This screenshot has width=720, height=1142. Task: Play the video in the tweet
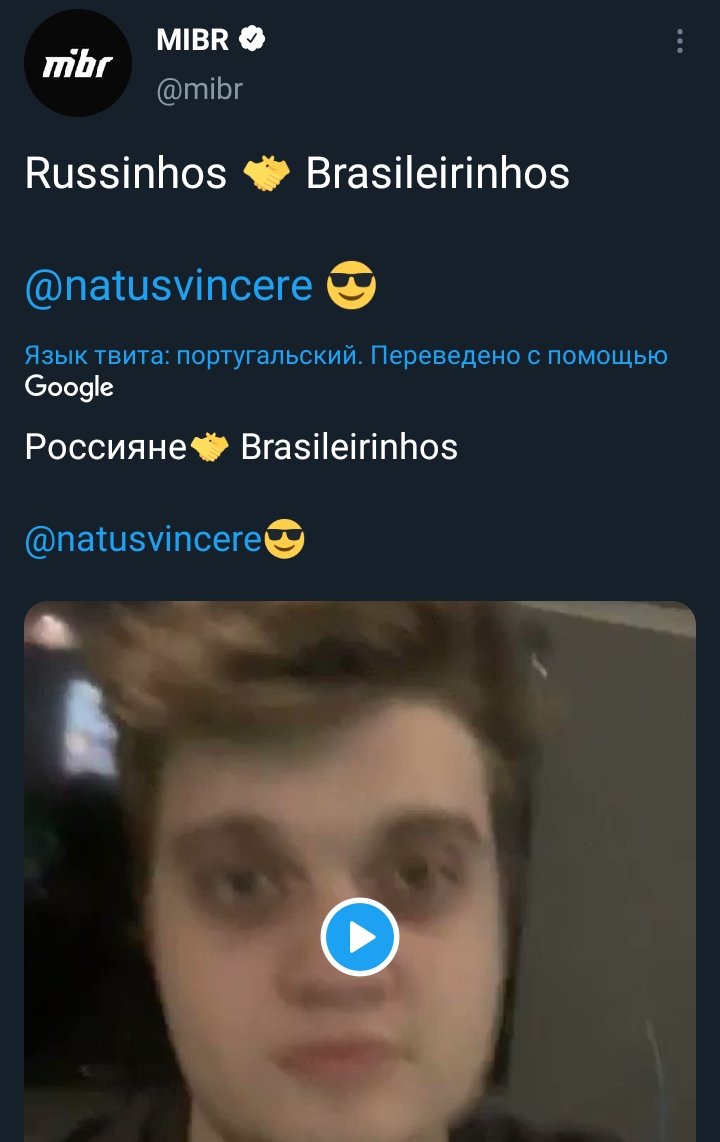click(360, 937)
